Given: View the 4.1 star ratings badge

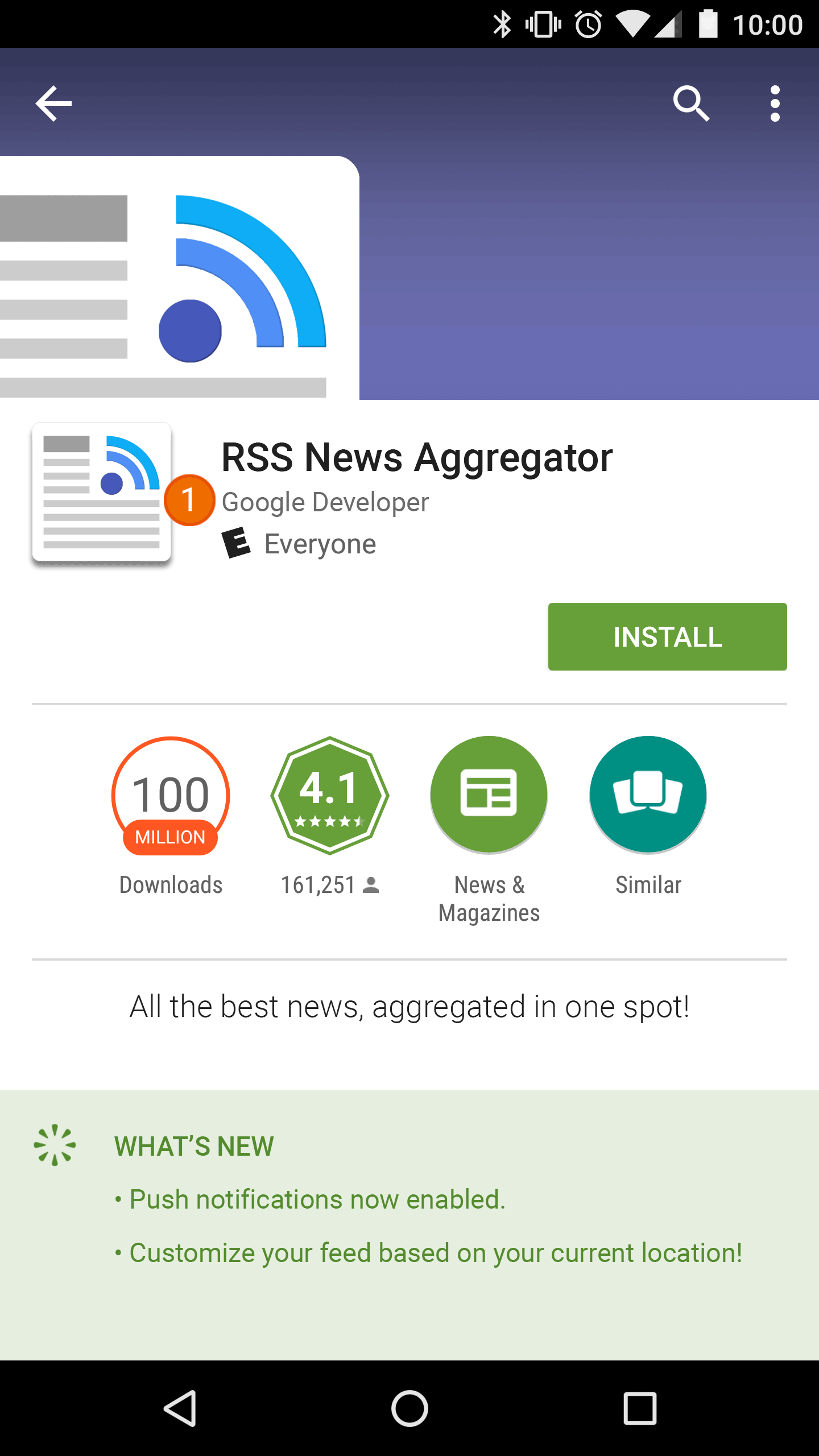Looking at the screenshot, I should click(x=329, y=795).
